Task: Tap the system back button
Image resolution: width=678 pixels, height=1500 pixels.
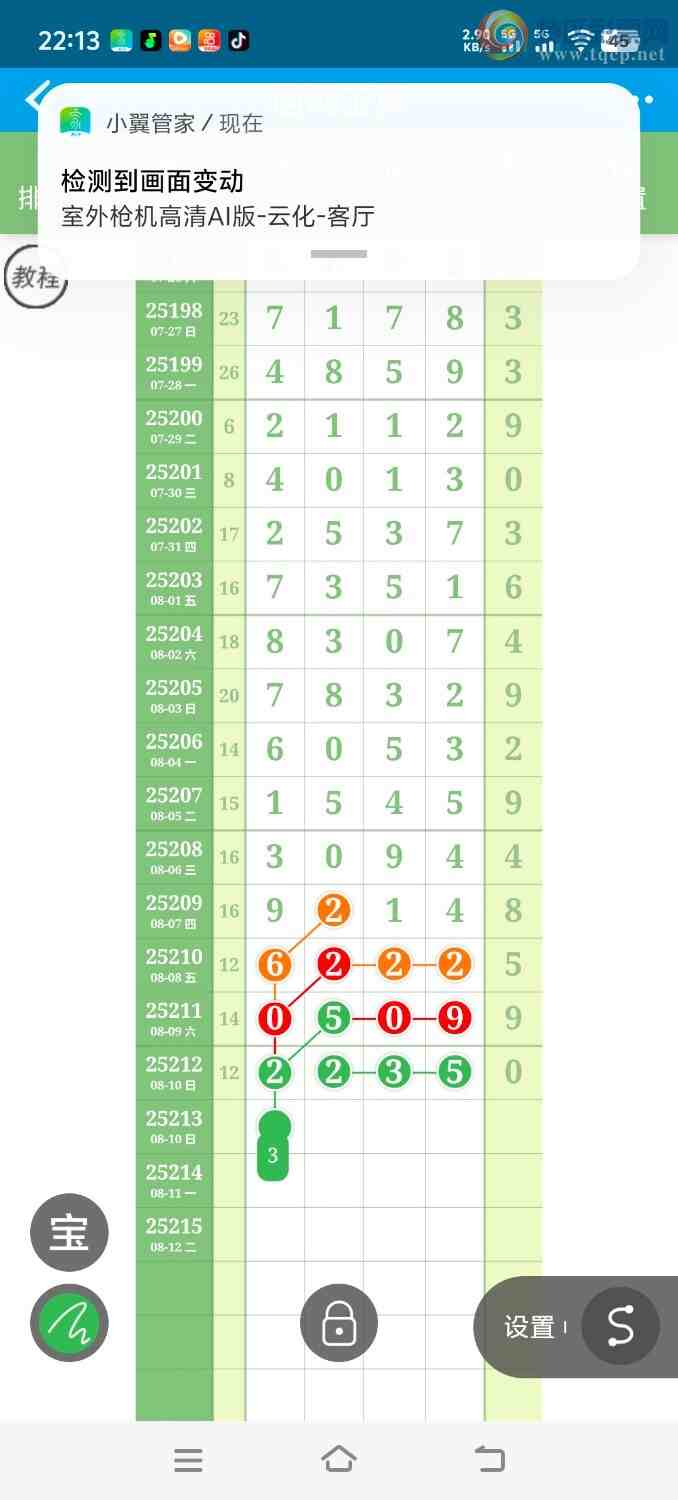Action: (490, 1459)
